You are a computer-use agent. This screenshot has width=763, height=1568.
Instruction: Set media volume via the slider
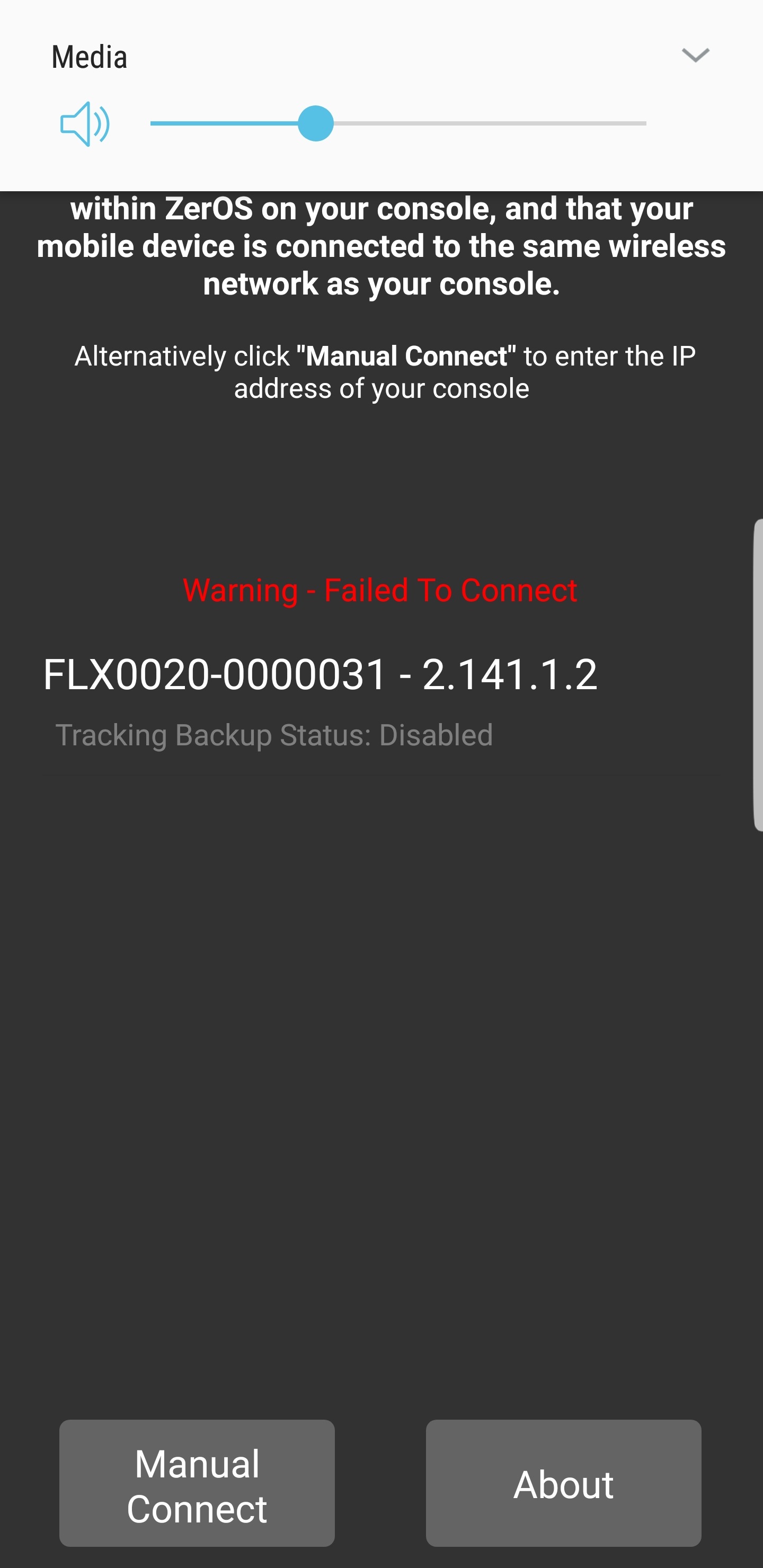(397, 123)
